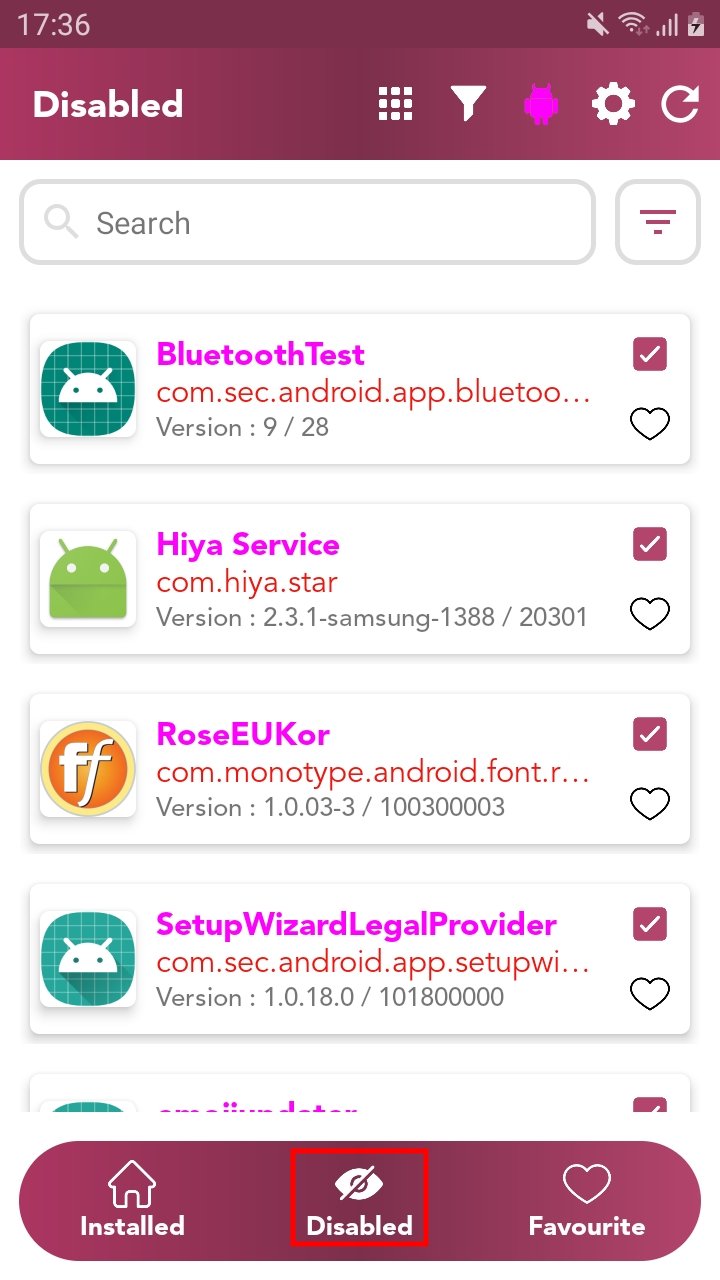Open the grid view icon

coord(396,104)
